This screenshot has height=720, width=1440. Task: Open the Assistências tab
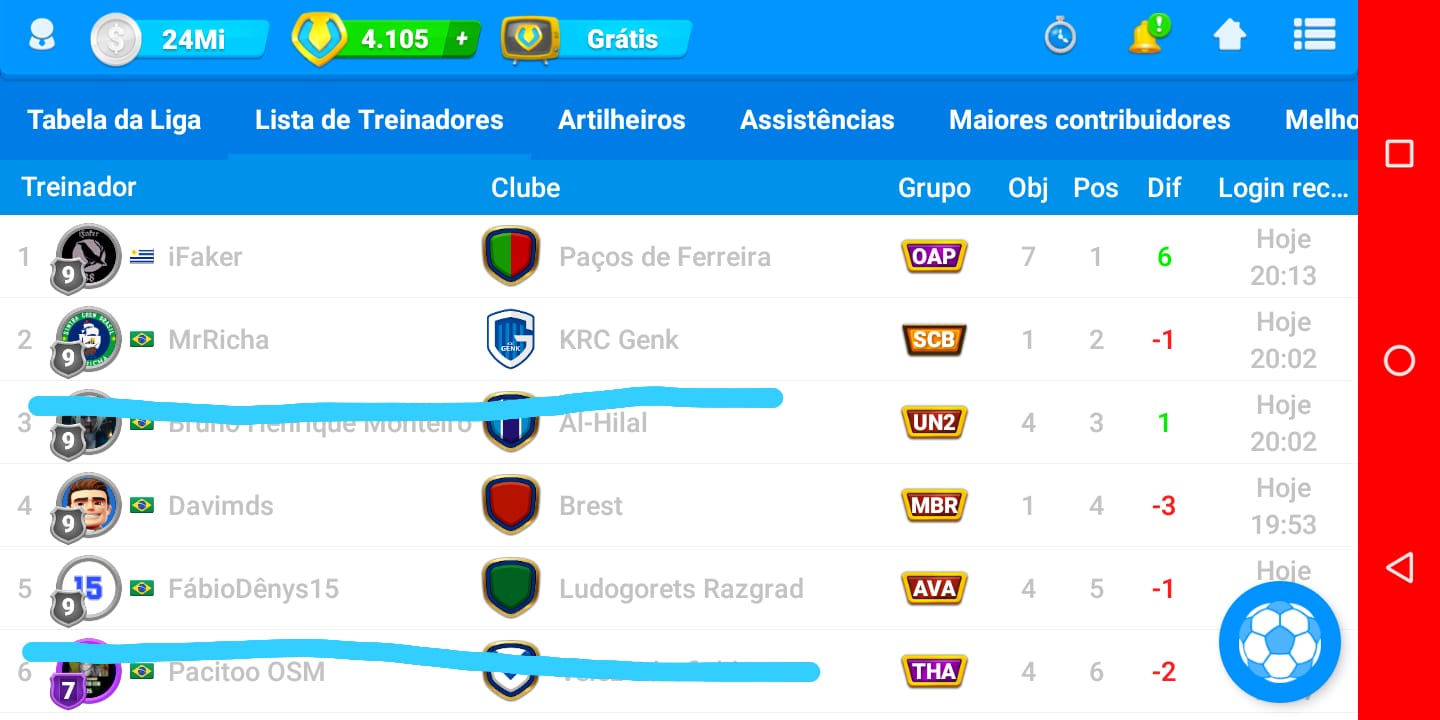817,120
